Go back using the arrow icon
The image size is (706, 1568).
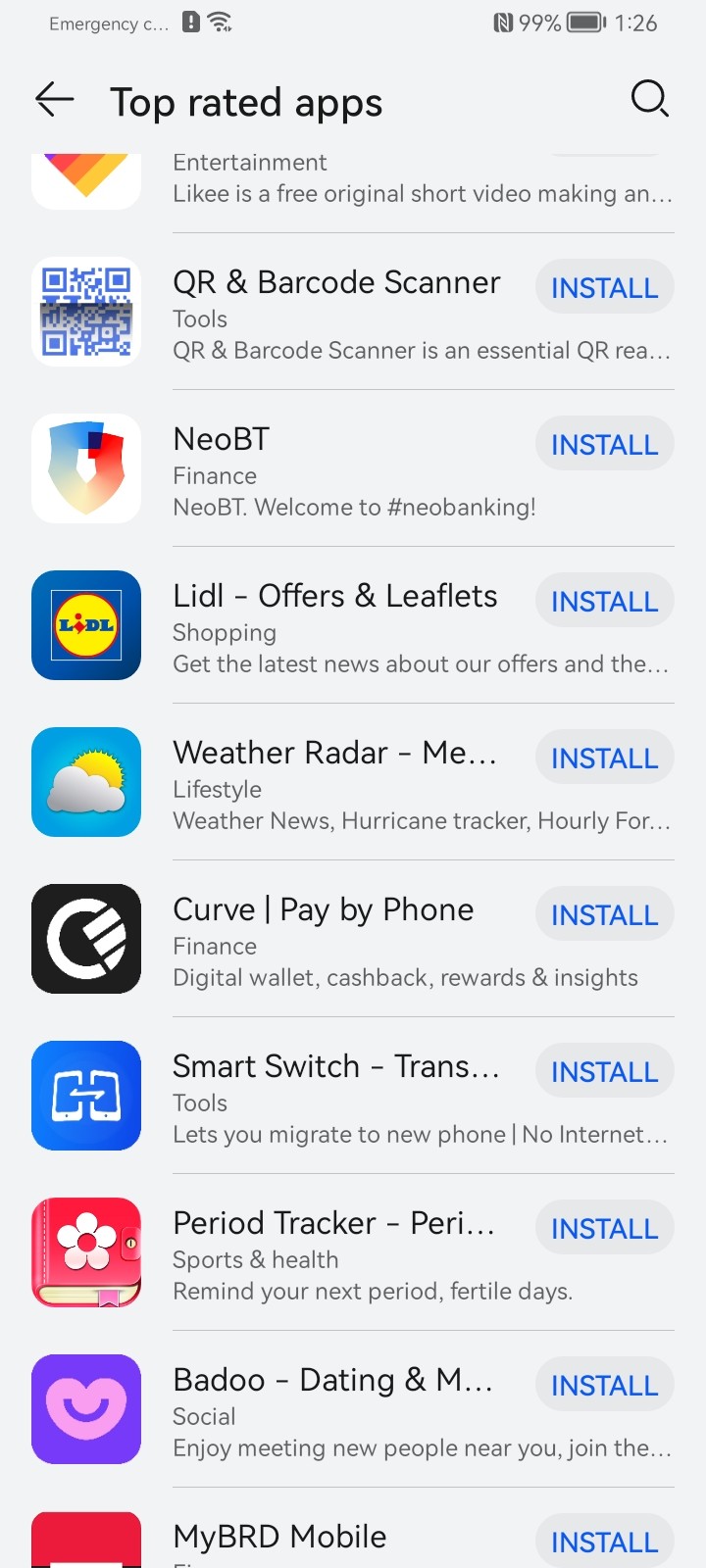55,99
